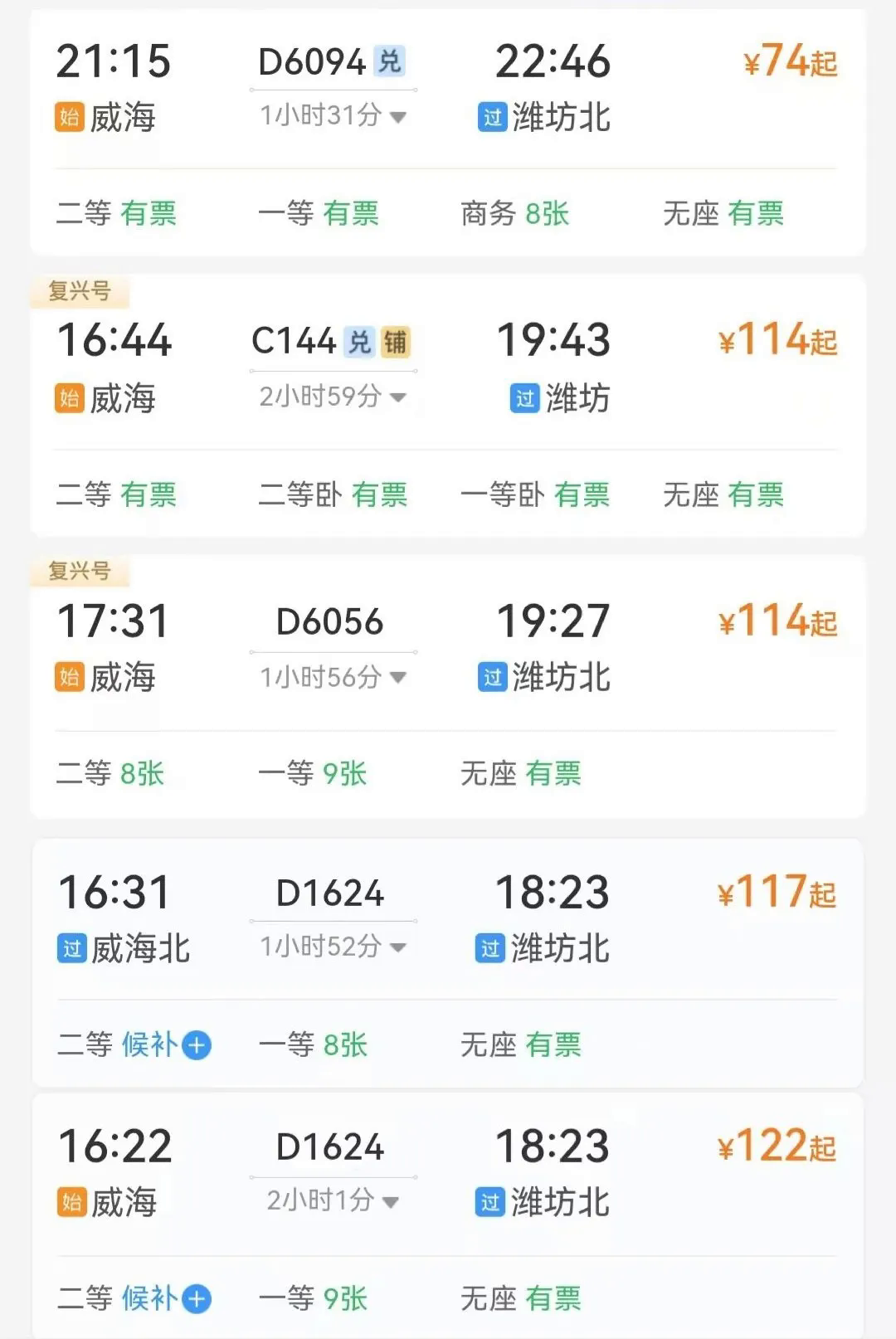
Task: Join 二等 候补 waitlist for the 16:31 train
Action: click(197, 1045)
